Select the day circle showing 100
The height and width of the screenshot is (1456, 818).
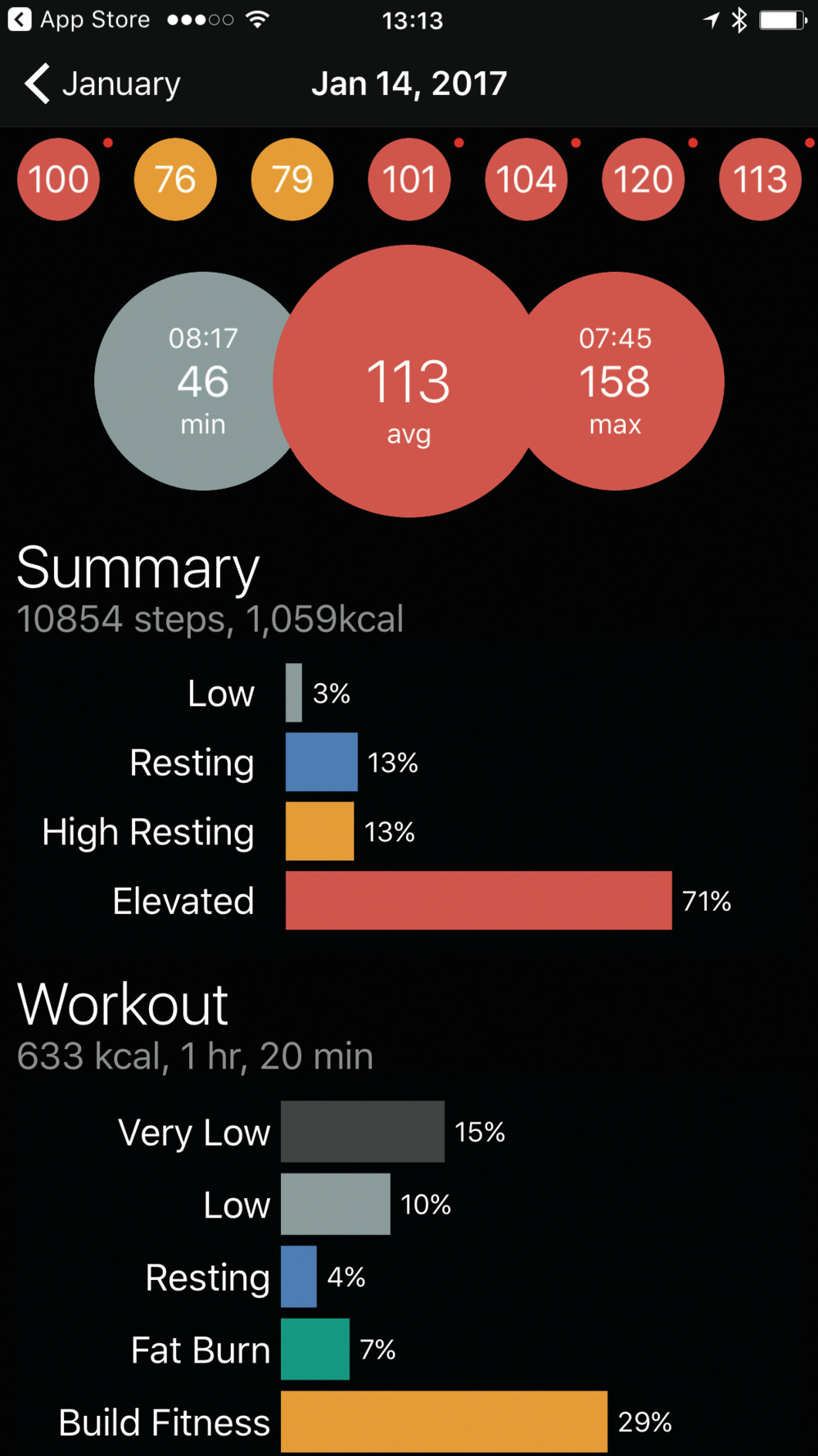coord(58,179)
